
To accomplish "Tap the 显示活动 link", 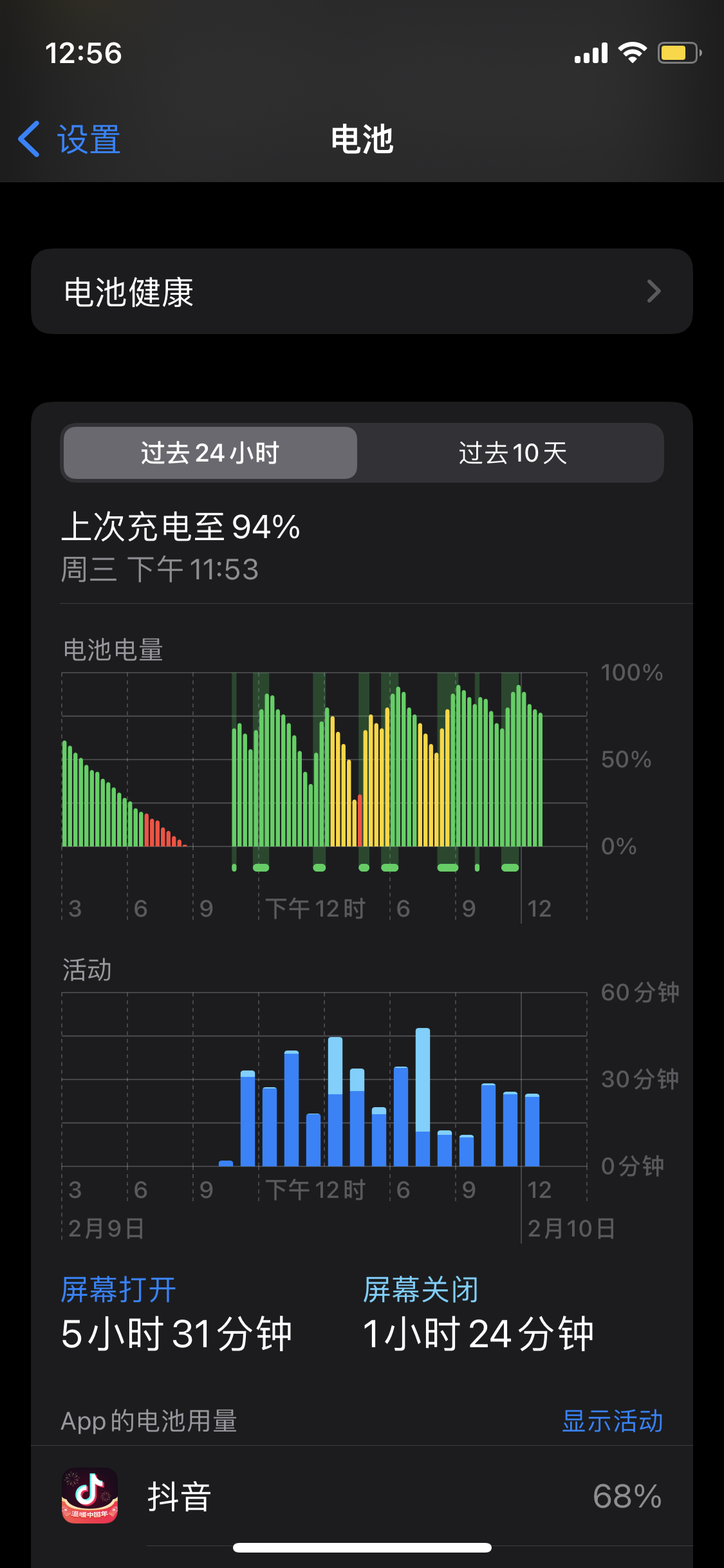I will [x=612, y=1421].
